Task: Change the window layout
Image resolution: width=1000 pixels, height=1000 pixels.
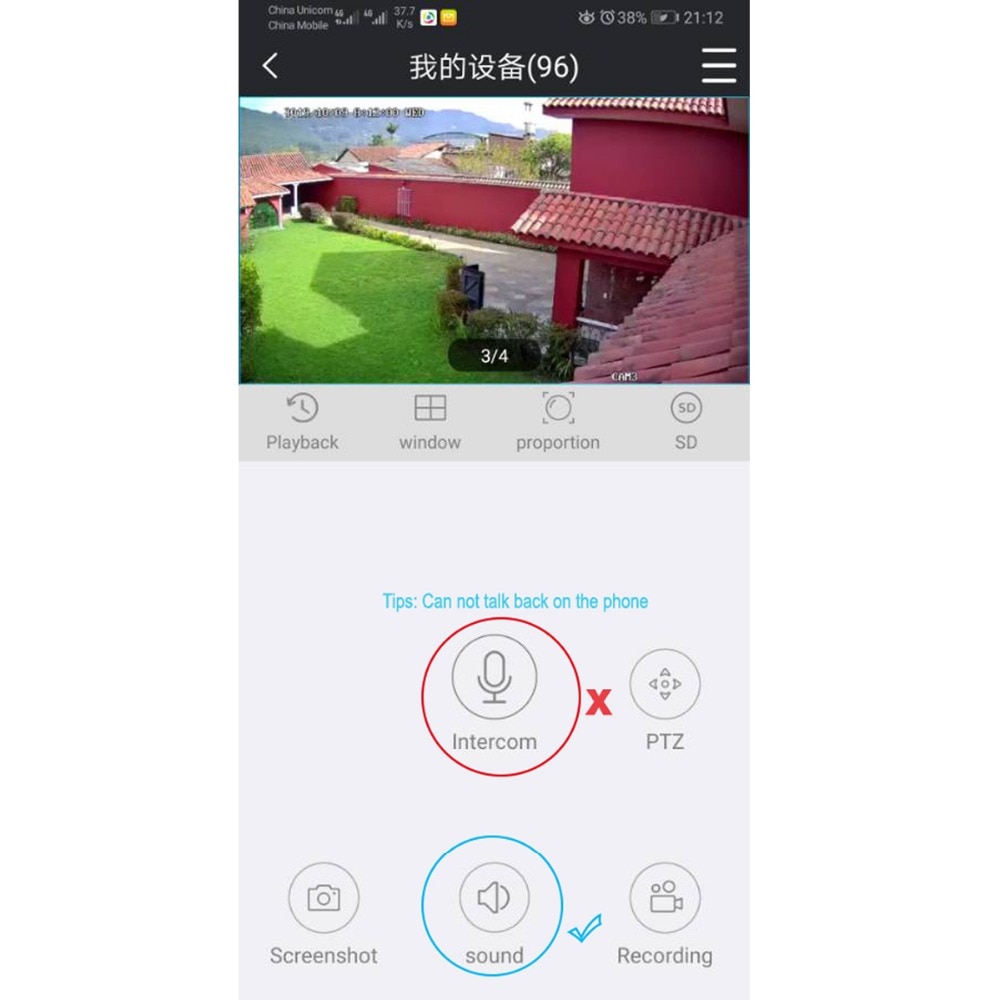Action: (x=430, y=422)
